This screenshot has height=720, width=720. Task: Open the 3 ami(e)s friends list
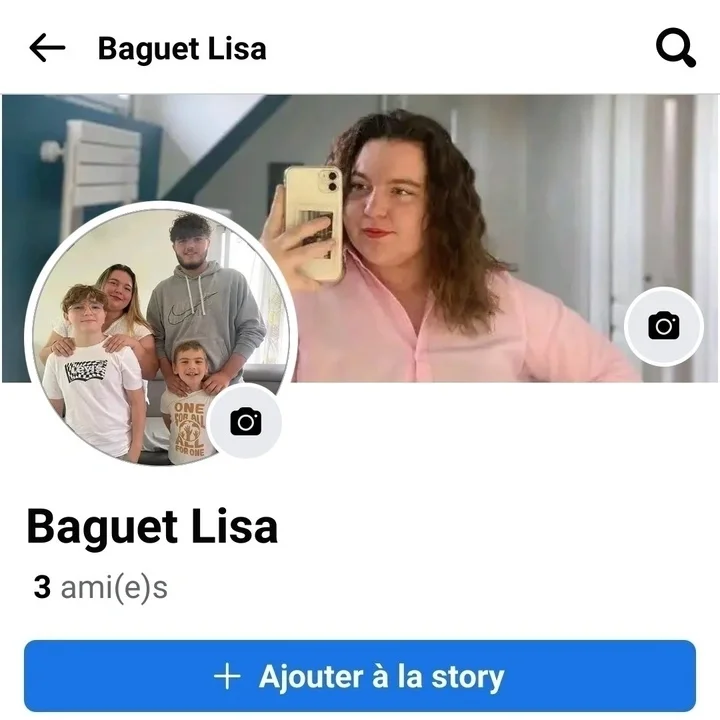tap(100, 588)
